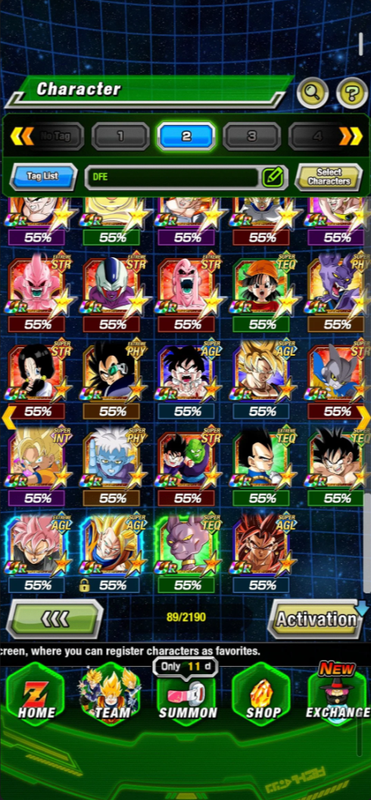
Task: Tap the Activation button
Action: [316, 619]
